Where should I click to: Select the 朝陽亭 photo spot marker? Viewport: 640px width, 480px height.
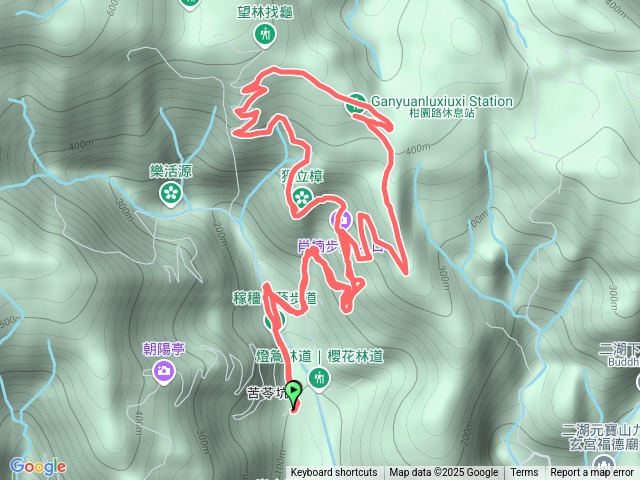[163, 372]
